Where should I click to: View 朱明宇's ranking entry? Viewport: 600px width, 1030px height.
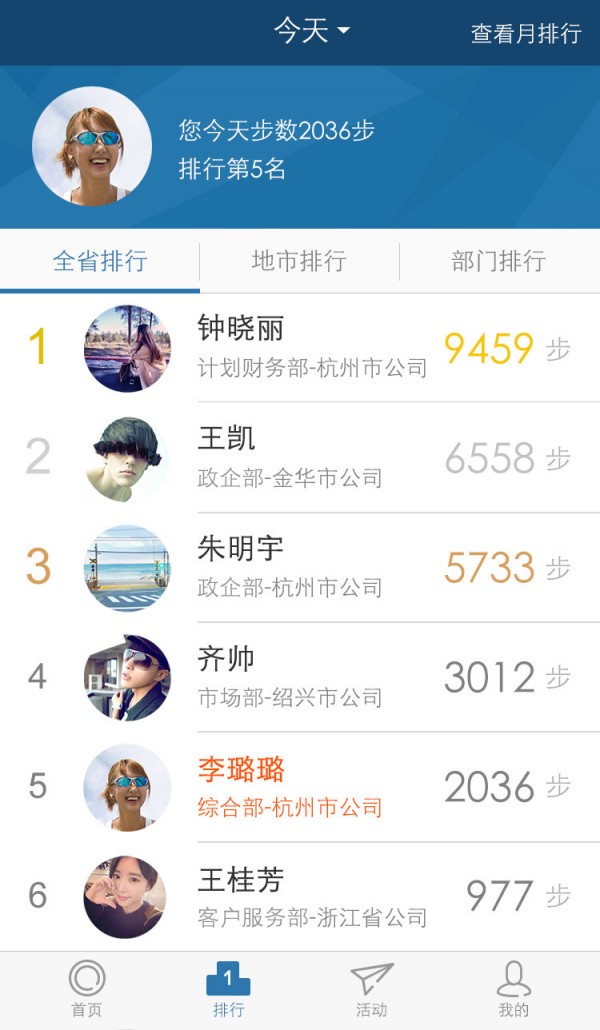click(x=300, y=568)
